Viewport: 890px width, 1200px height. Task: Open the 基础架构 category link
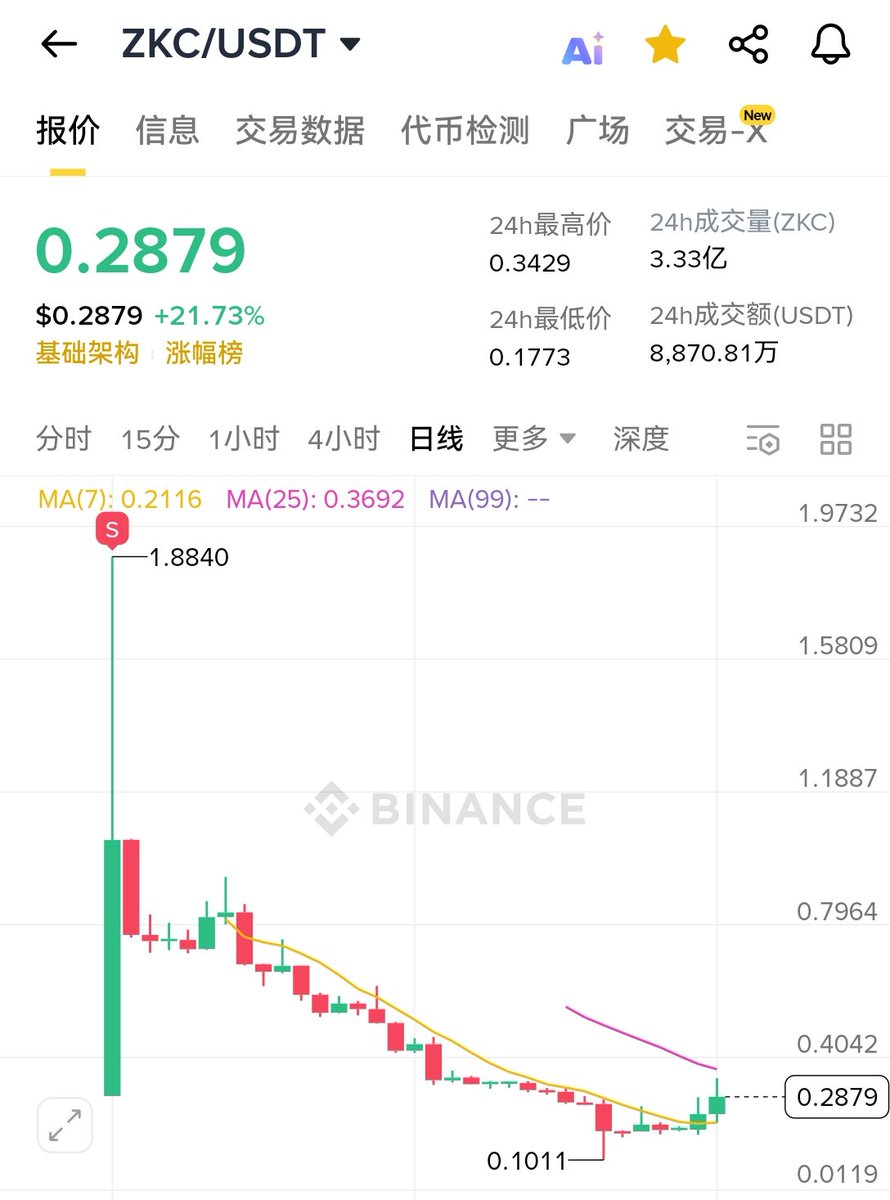[x=87, y=353]
